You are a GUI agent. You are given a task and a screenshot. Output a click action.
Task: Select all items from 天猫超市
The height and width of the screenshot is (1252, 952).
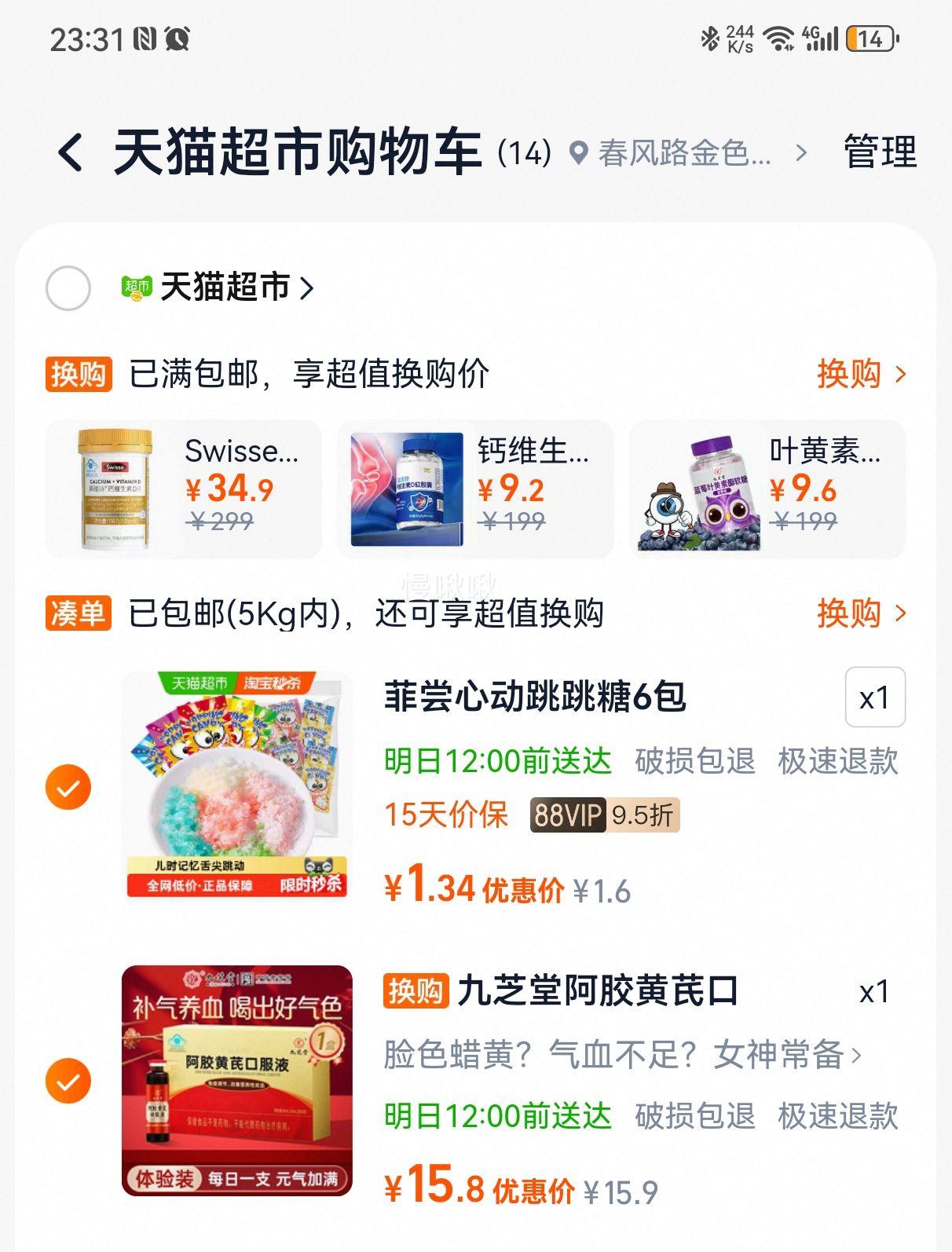tap(68, 288)
